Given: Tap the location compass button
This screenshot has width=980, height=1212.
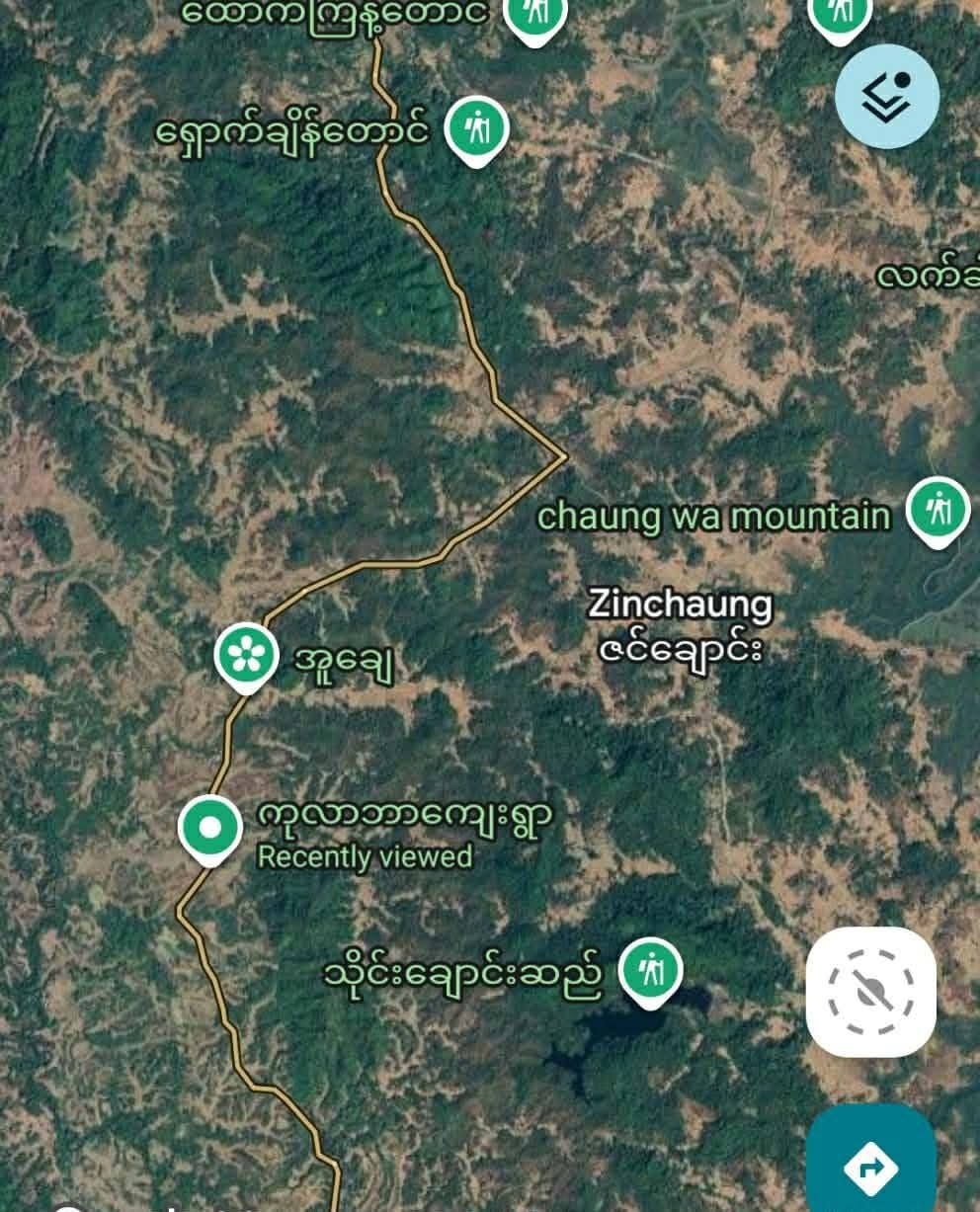Looking at the screenshot, I should click(x=870, y=991).
